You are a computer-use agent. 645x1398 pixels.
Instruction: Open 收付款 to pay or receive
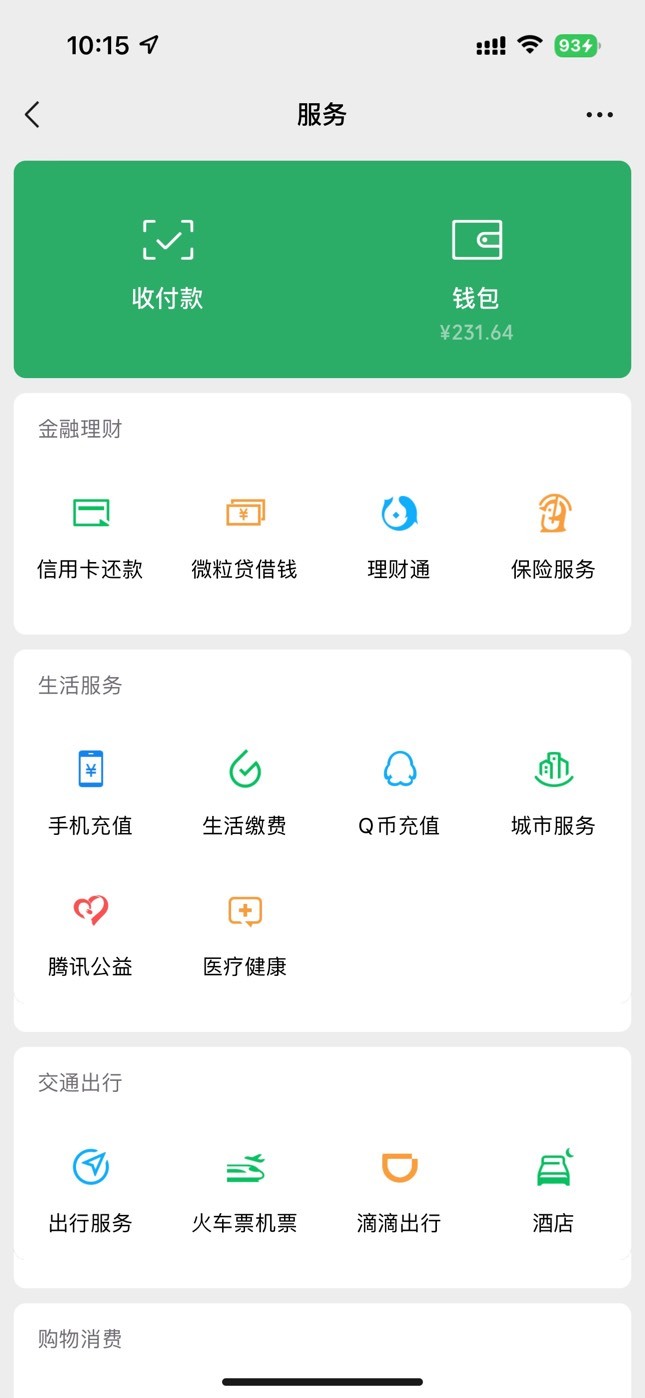coord(168,265)
